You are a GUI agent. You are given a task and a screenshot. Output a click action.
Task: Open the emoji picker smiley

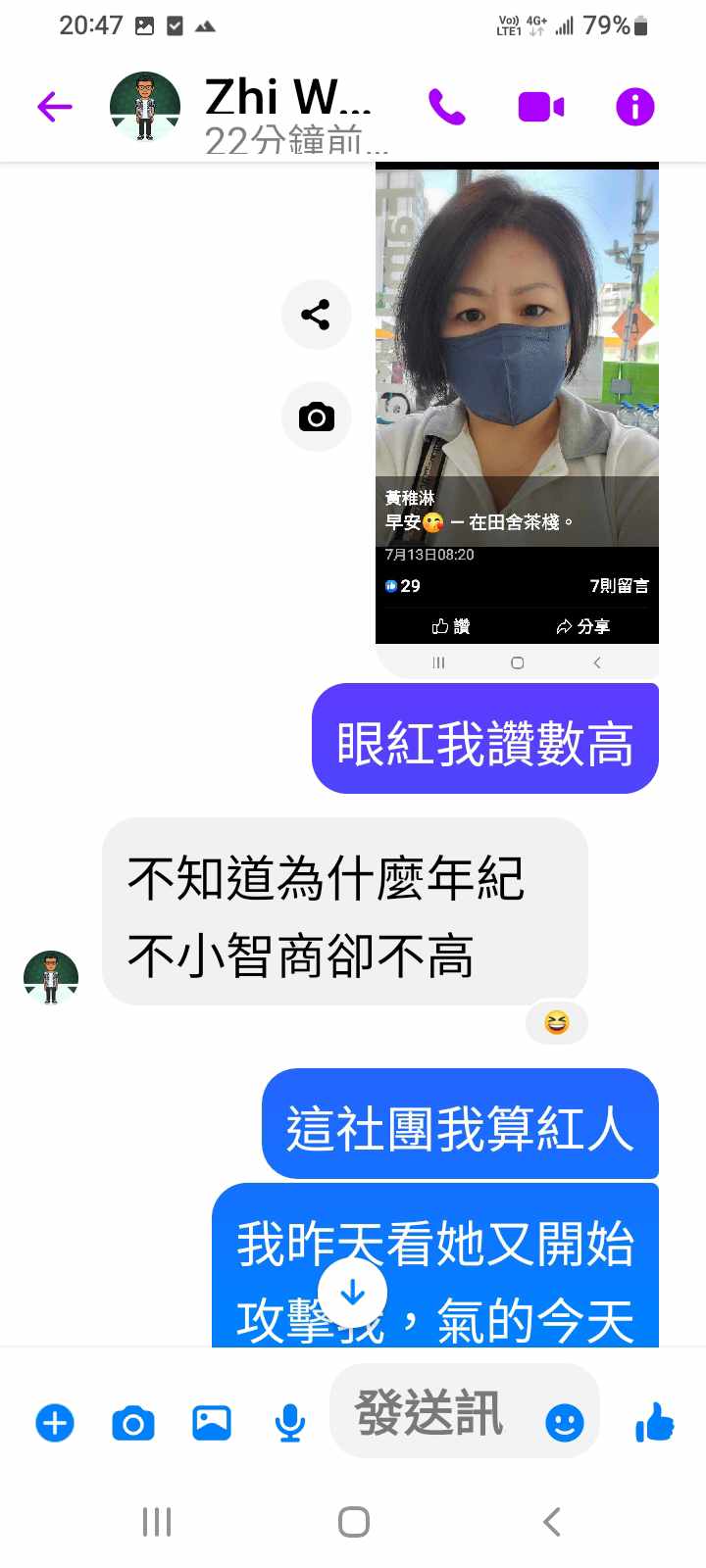564,1423
